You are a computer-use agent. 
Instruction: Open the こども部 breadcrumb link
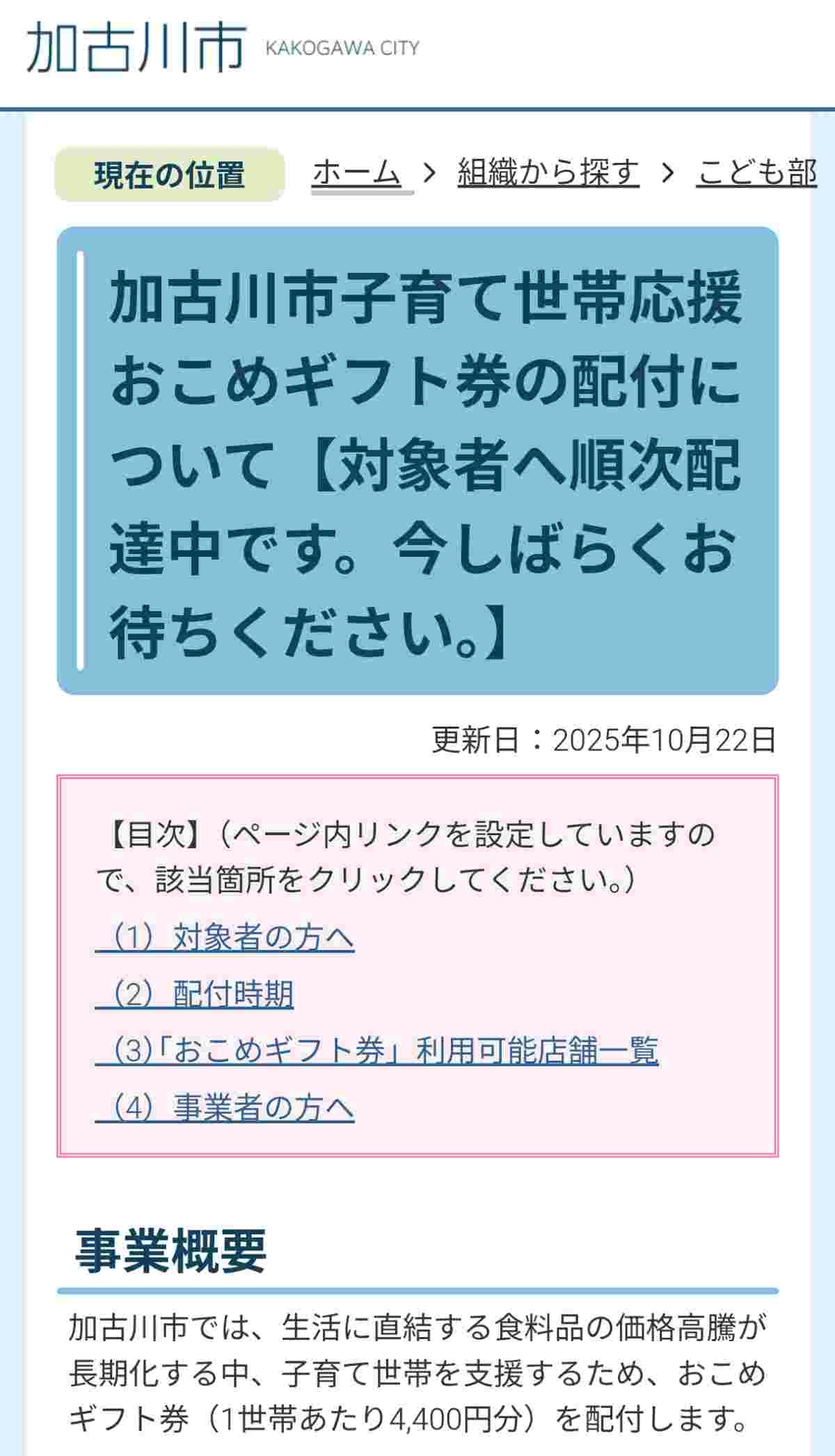757,172
